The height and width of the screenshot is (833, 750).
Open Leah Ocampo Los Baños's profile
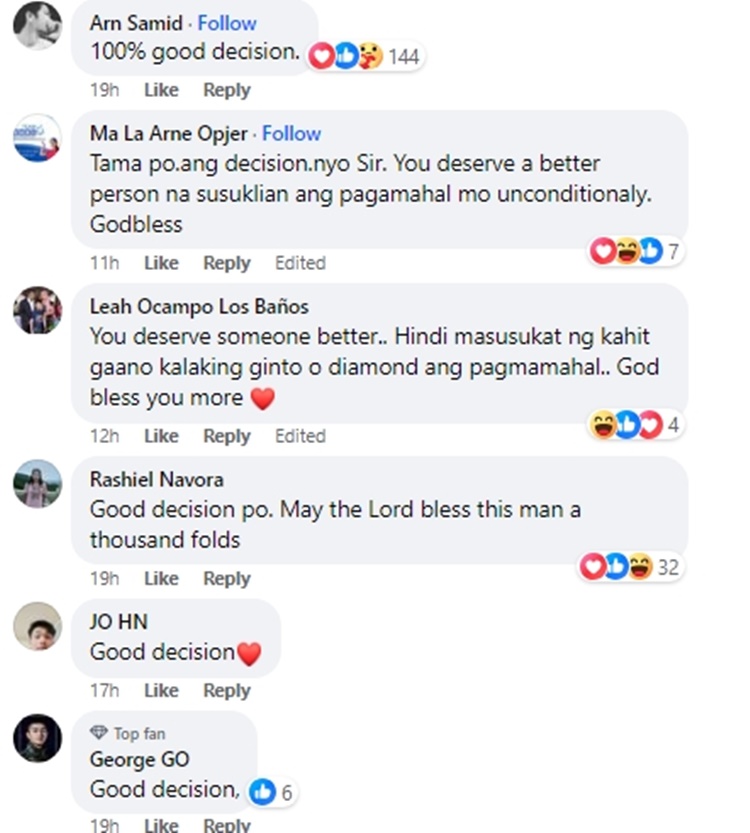point(198,306)
